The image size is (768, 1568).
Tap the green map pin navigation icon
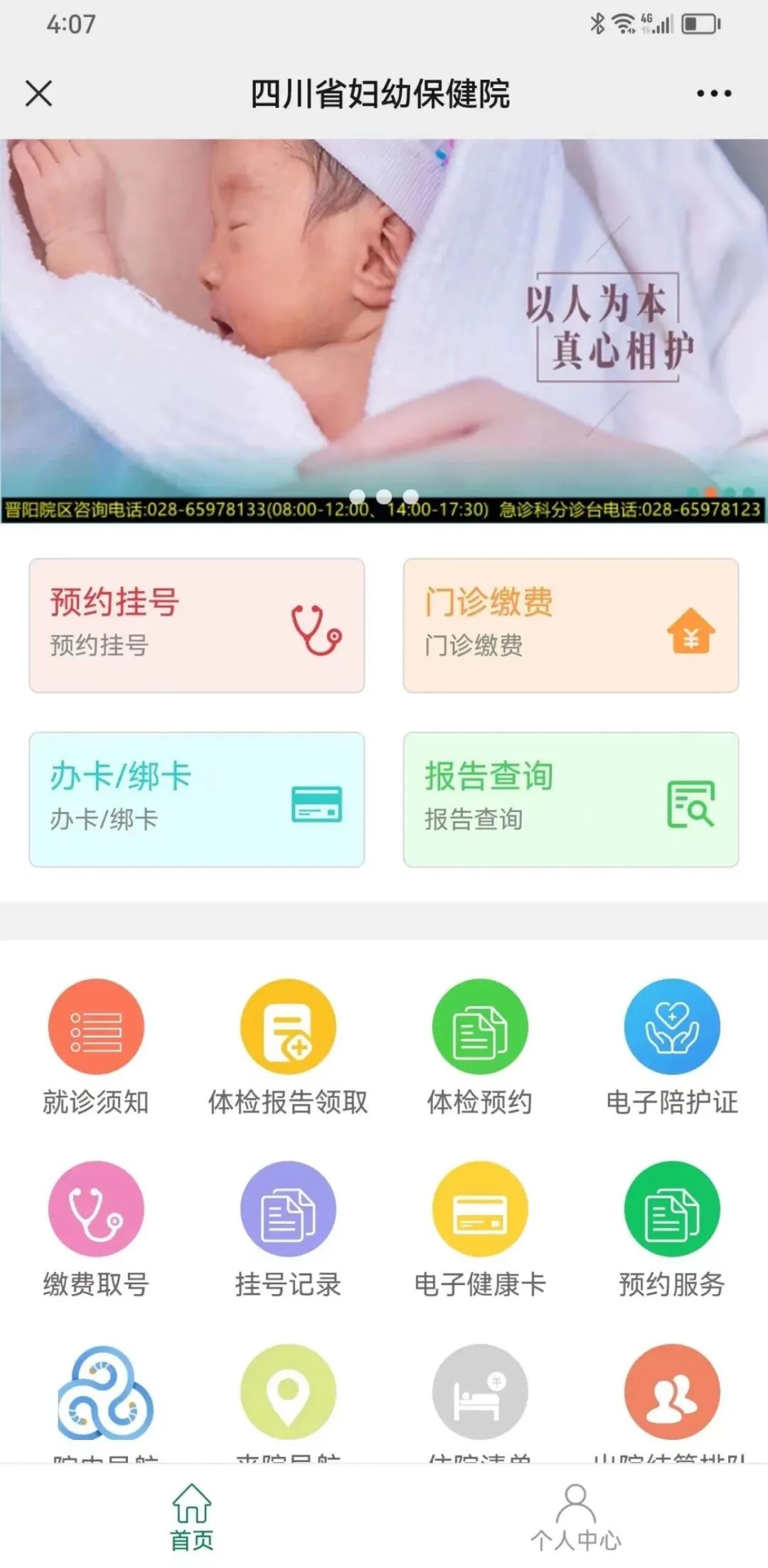[x=288, y=1392]
